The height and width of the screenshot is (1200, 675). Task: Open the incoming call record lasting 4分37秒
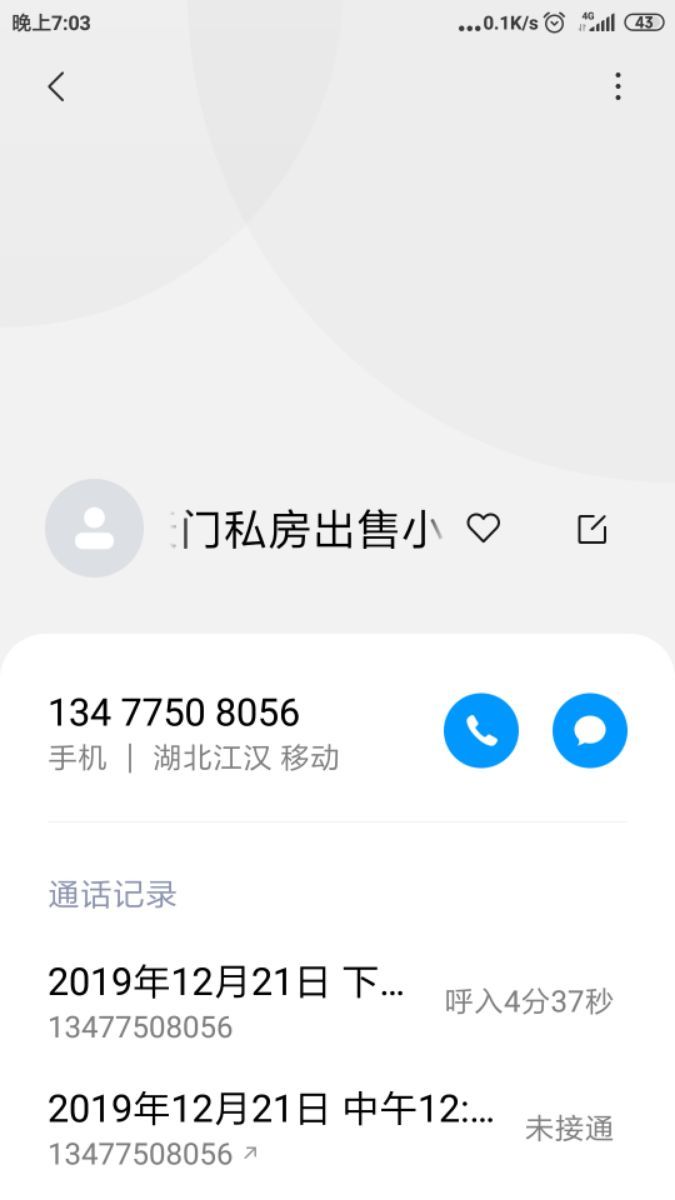pyautogui.click(x=337, y=1001)
